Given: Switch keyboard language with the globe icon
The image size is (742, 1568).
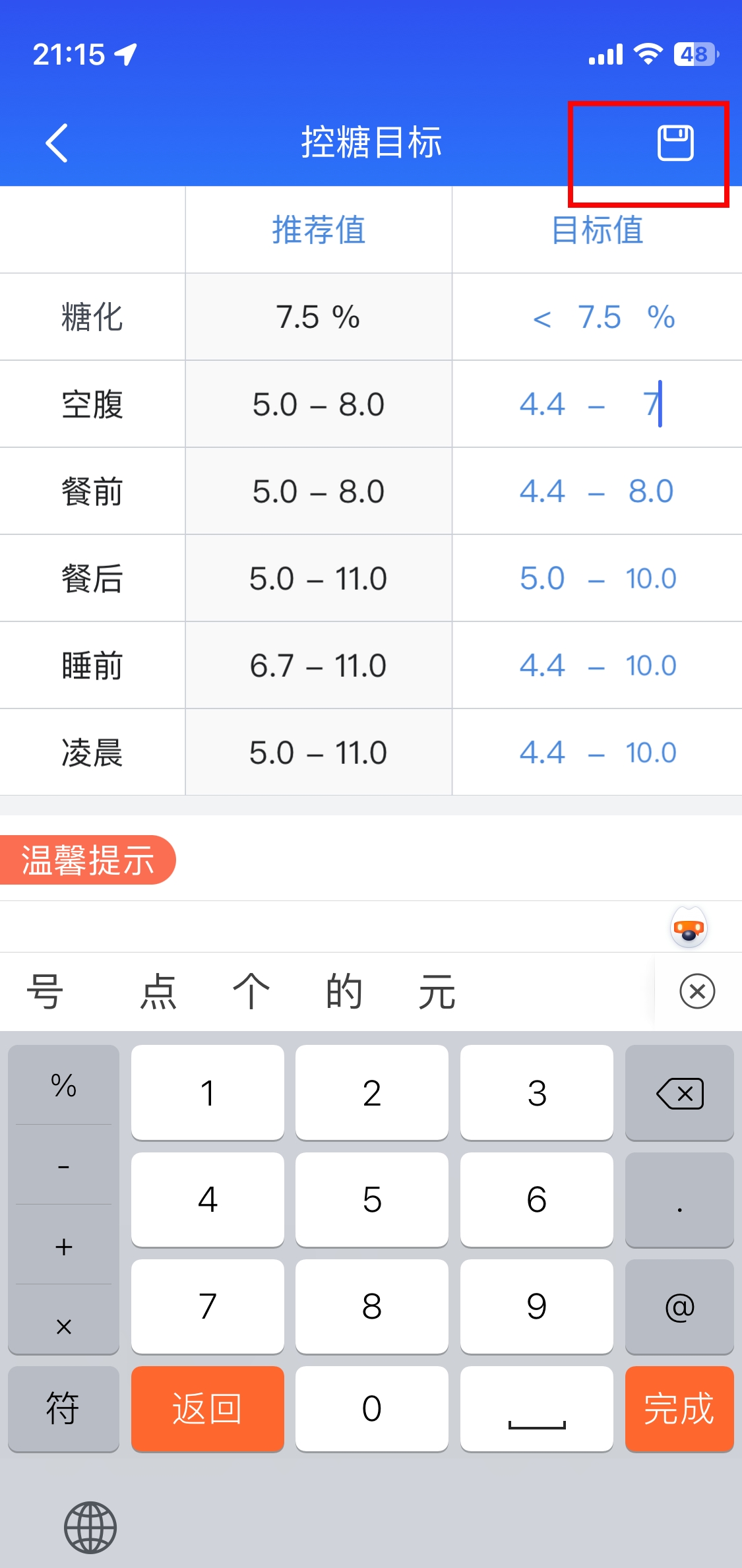Looking at the screenshot, I should click(90, 1528).
